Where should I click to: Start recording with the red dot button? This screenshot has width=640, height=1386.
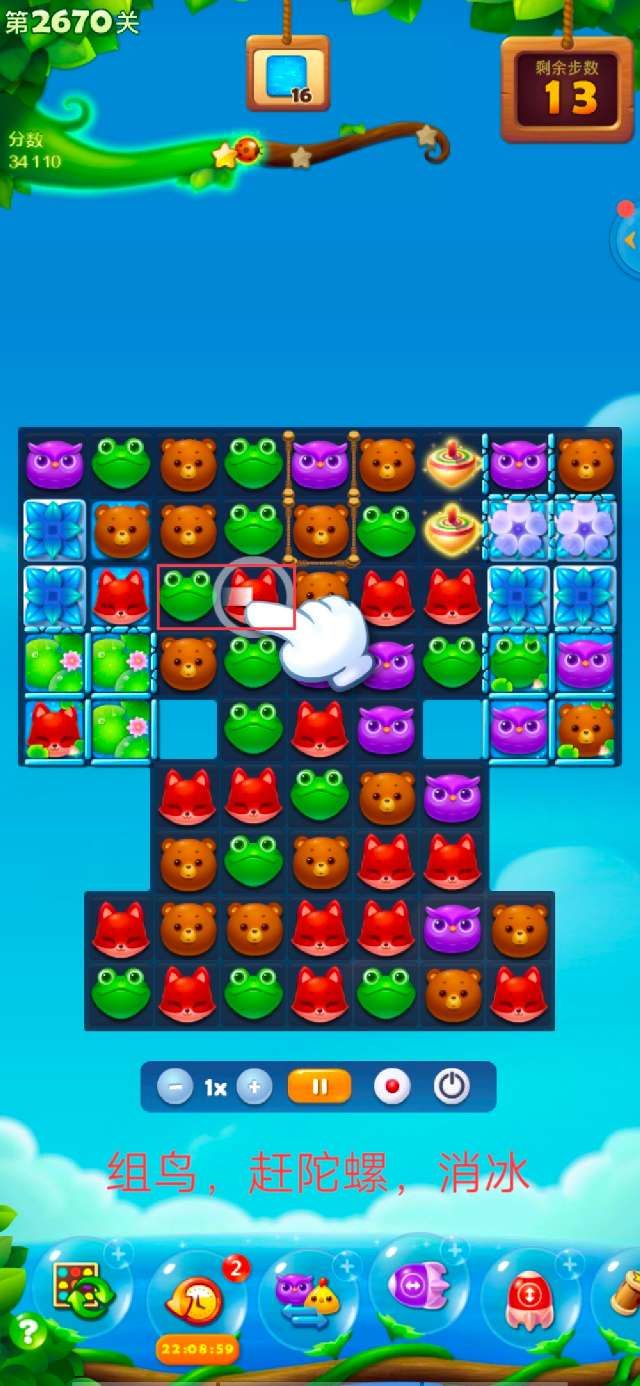pyautogui.click(x=392, y=1087)
